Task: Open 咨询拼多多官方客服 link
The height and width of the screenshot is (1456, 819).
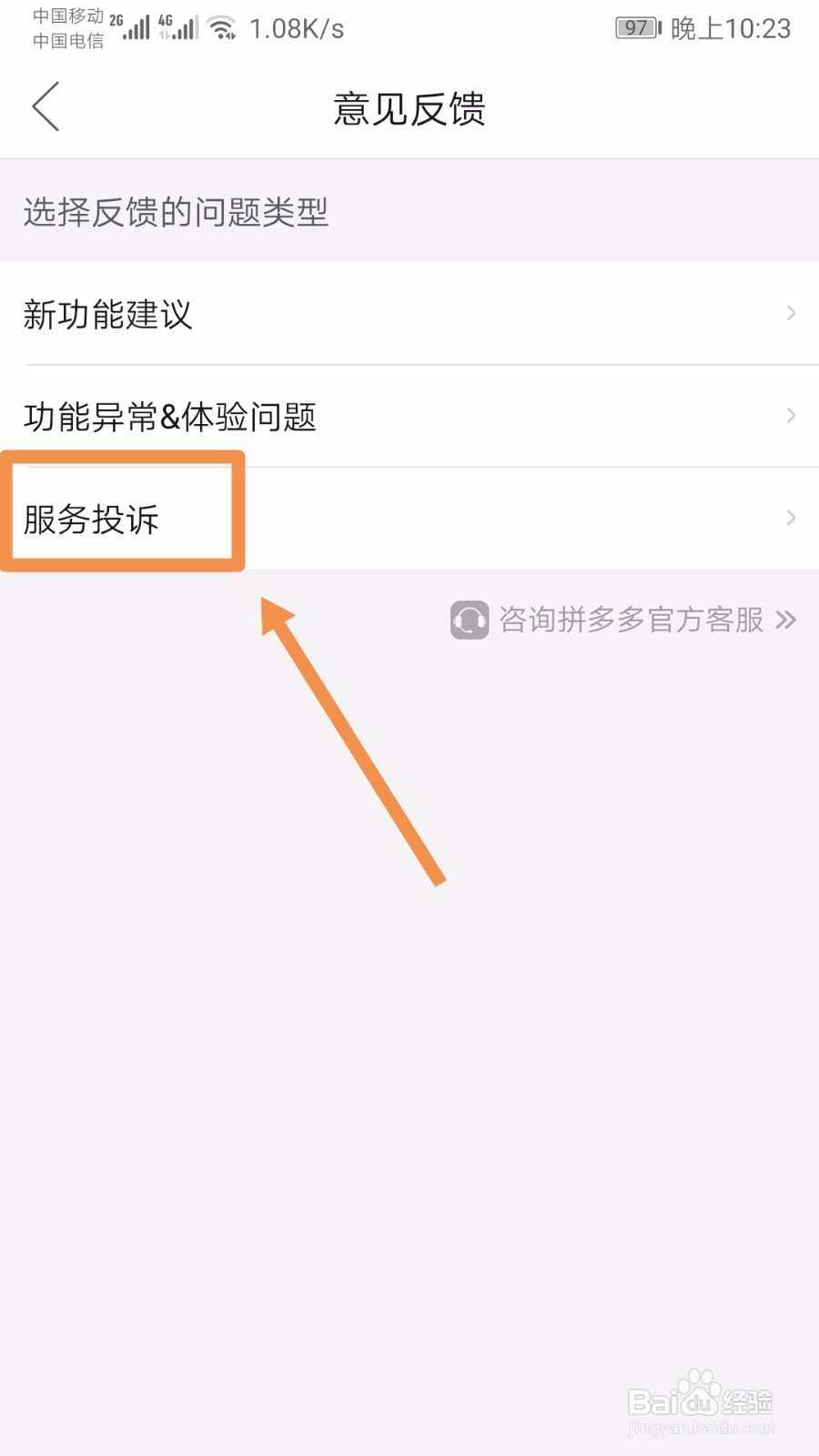Action: click(x=632, y=620)
